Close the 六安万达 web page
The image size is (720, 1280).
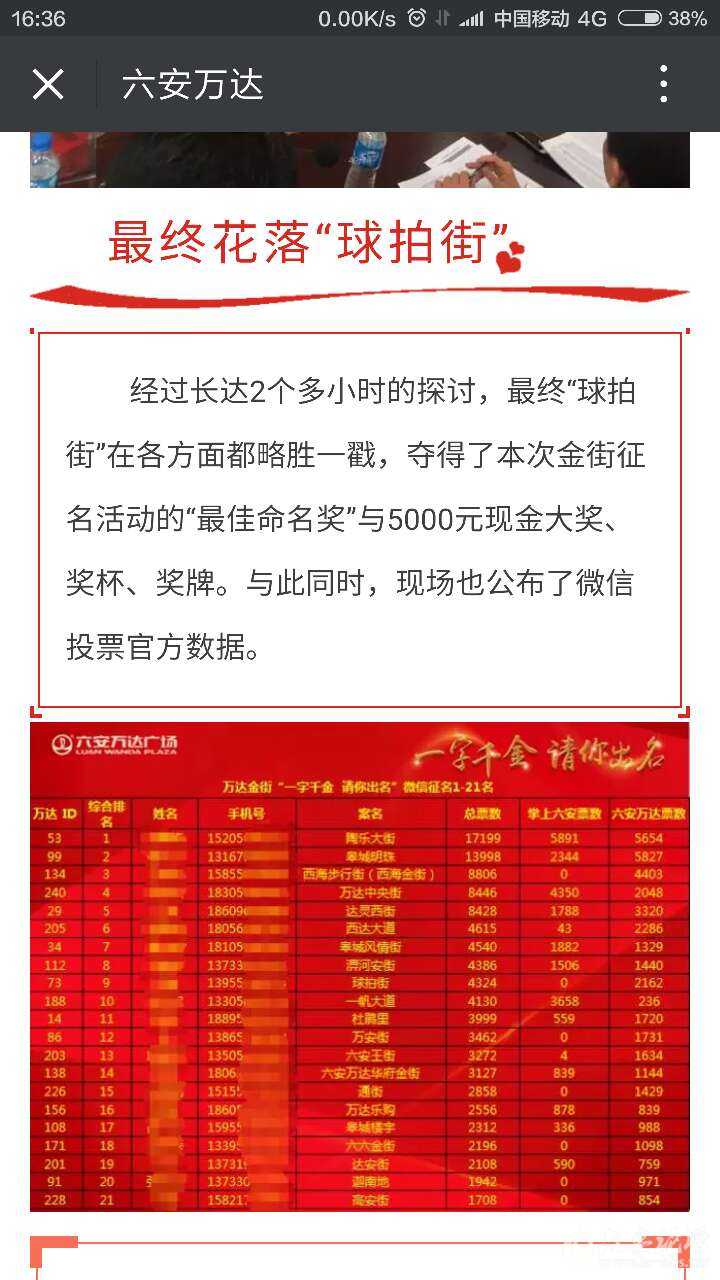point(48,85)
